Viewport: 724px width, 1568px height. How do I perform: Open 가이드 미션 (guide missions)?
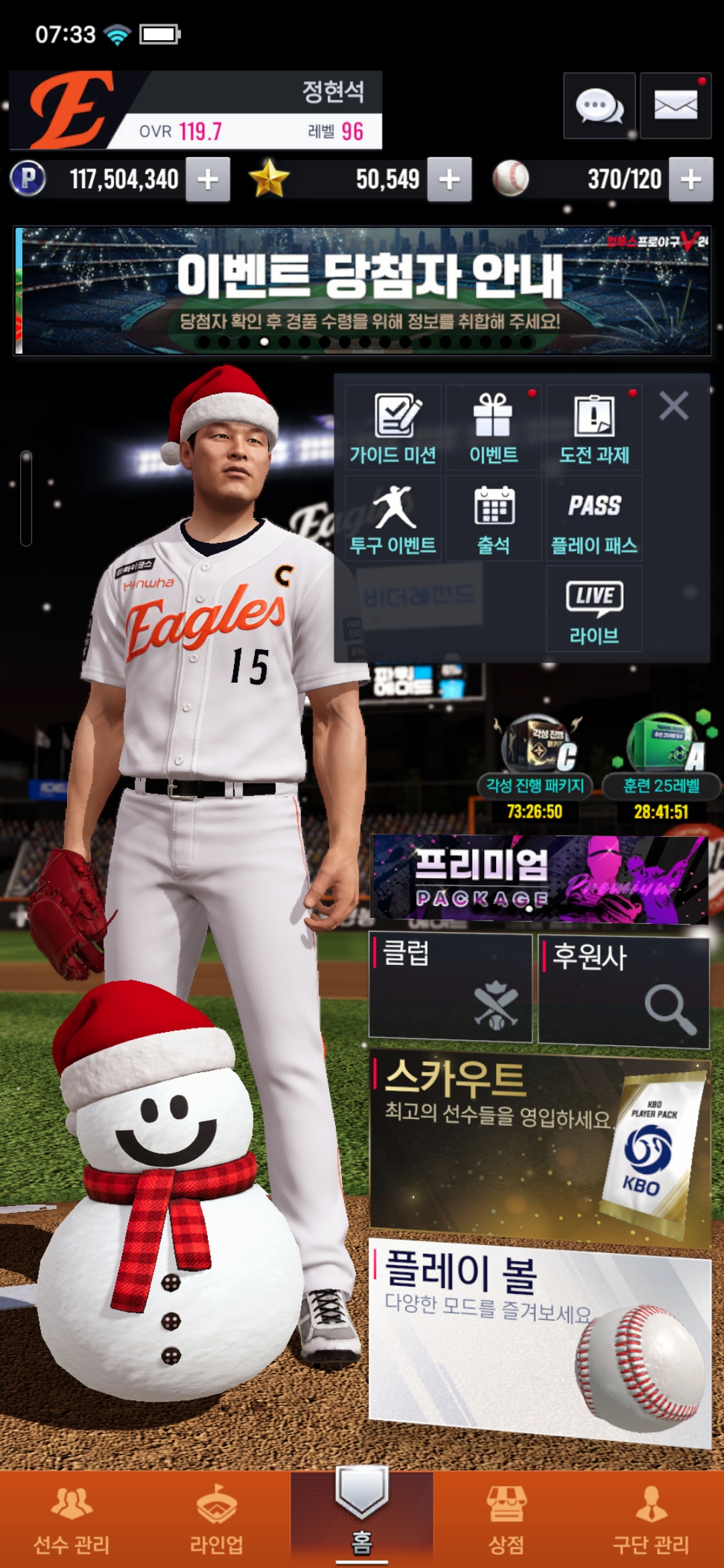(x=393, y=428)
